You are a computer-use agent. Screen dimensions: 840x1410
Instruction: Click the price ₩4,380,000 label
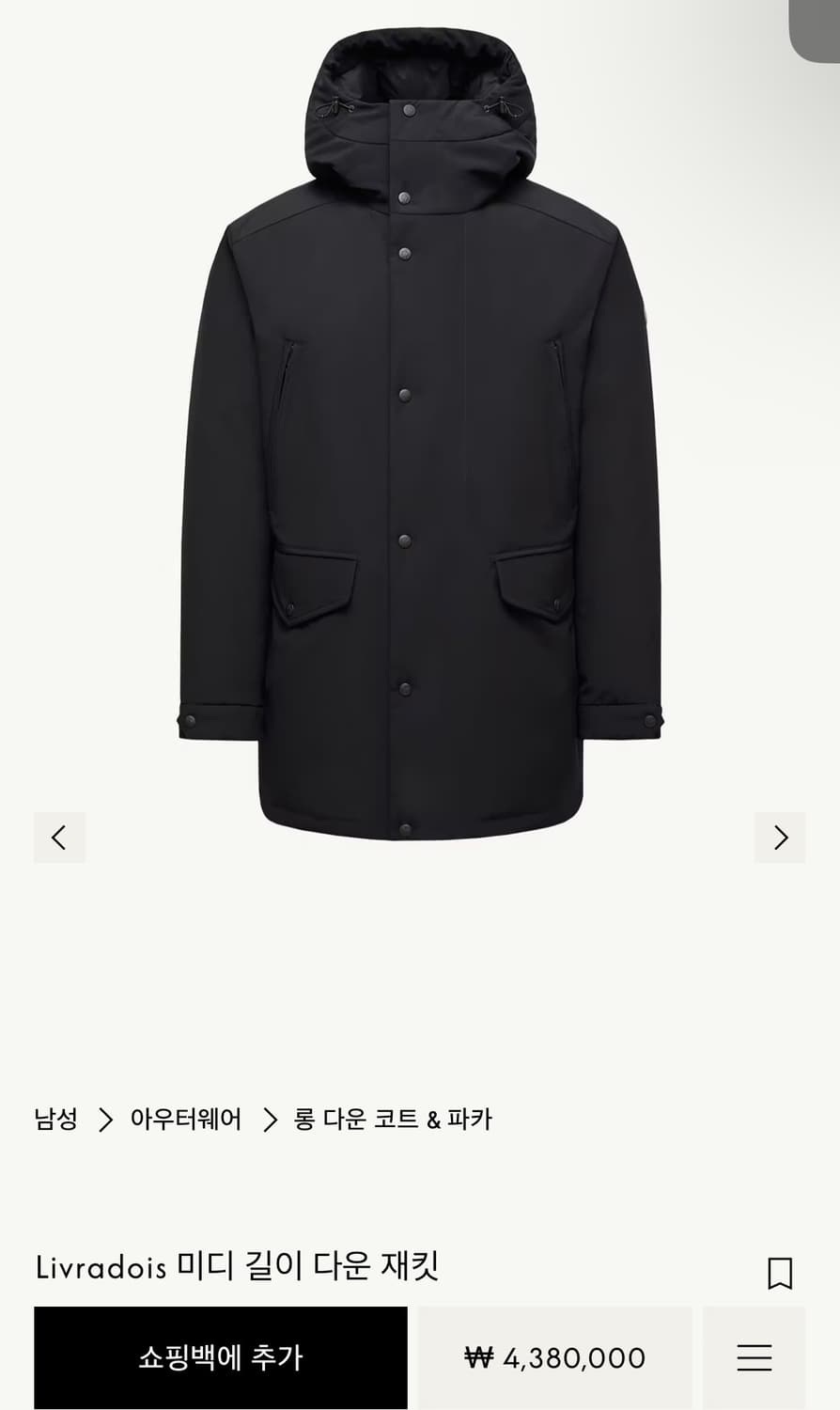point(555,1357)
